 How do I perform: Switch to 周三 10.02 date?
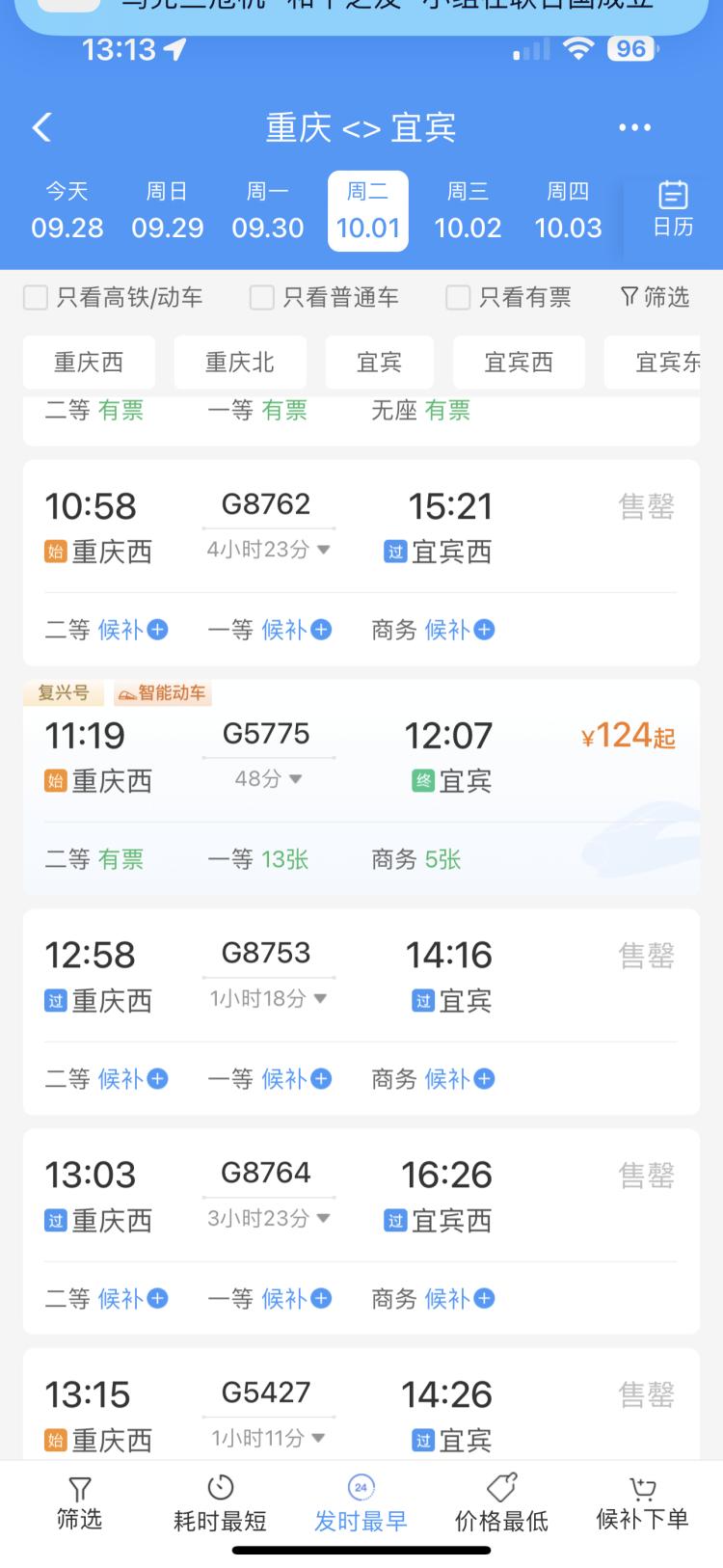pos(468,211)
